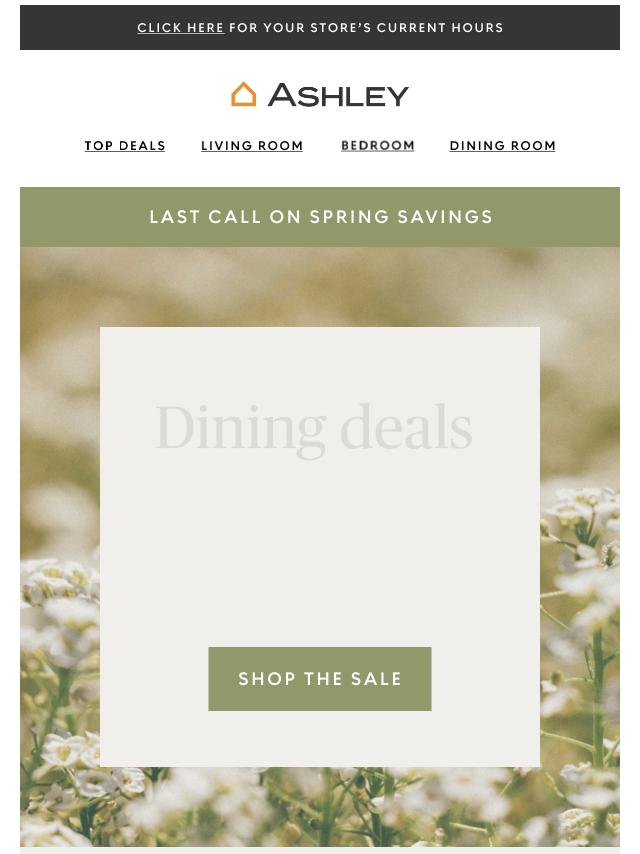
Task: Go to Living Room category
Action: coord(252,146)
